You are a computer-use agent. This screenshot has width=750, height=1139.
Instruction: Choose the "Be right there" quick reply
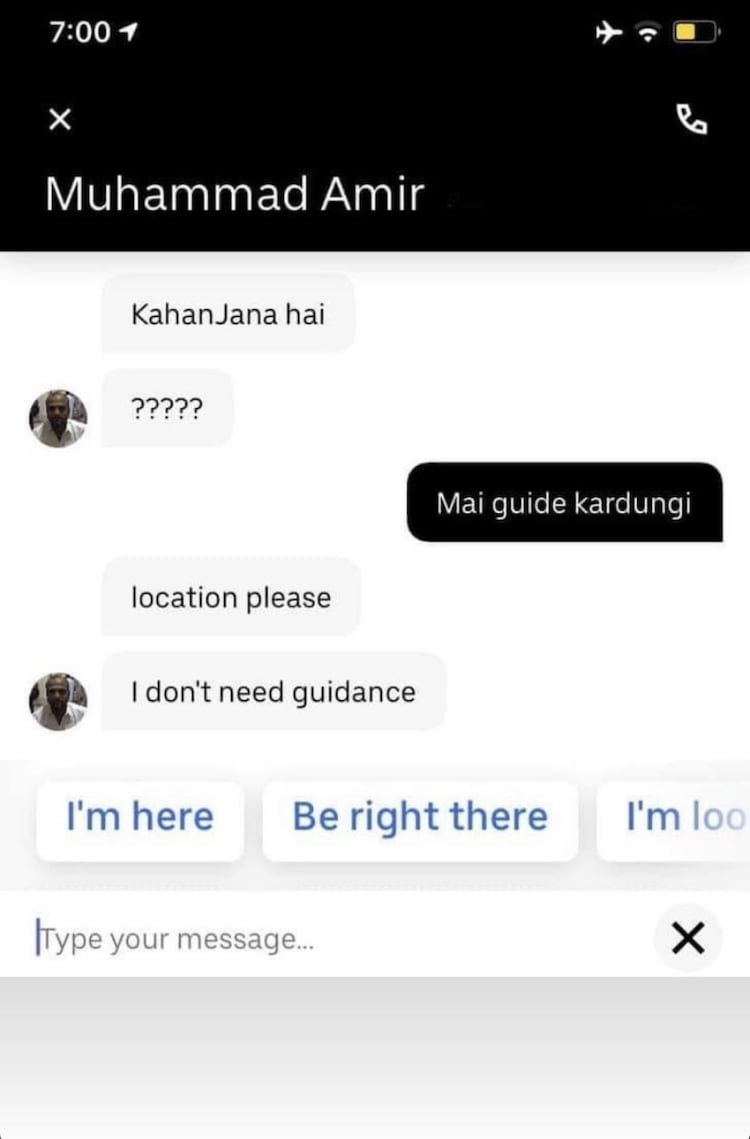point(420,818)
